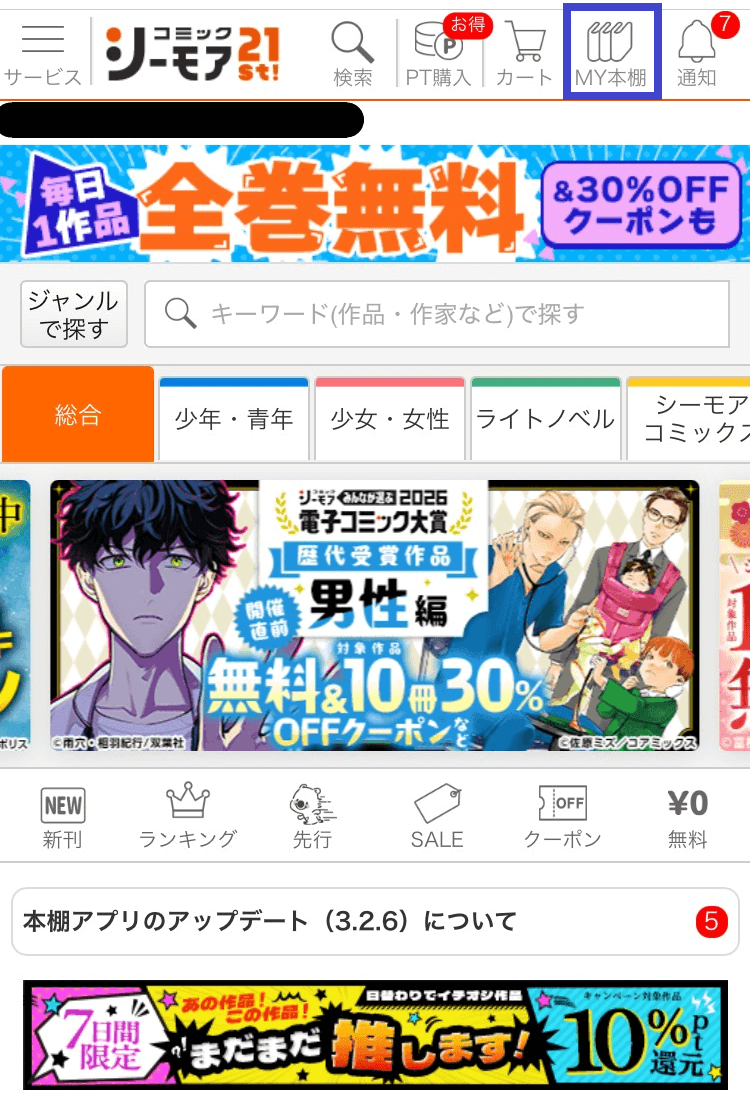This screenshot has width=750, height=1104.
Task: Select the 総合 tab
Action: pos(78,416)
